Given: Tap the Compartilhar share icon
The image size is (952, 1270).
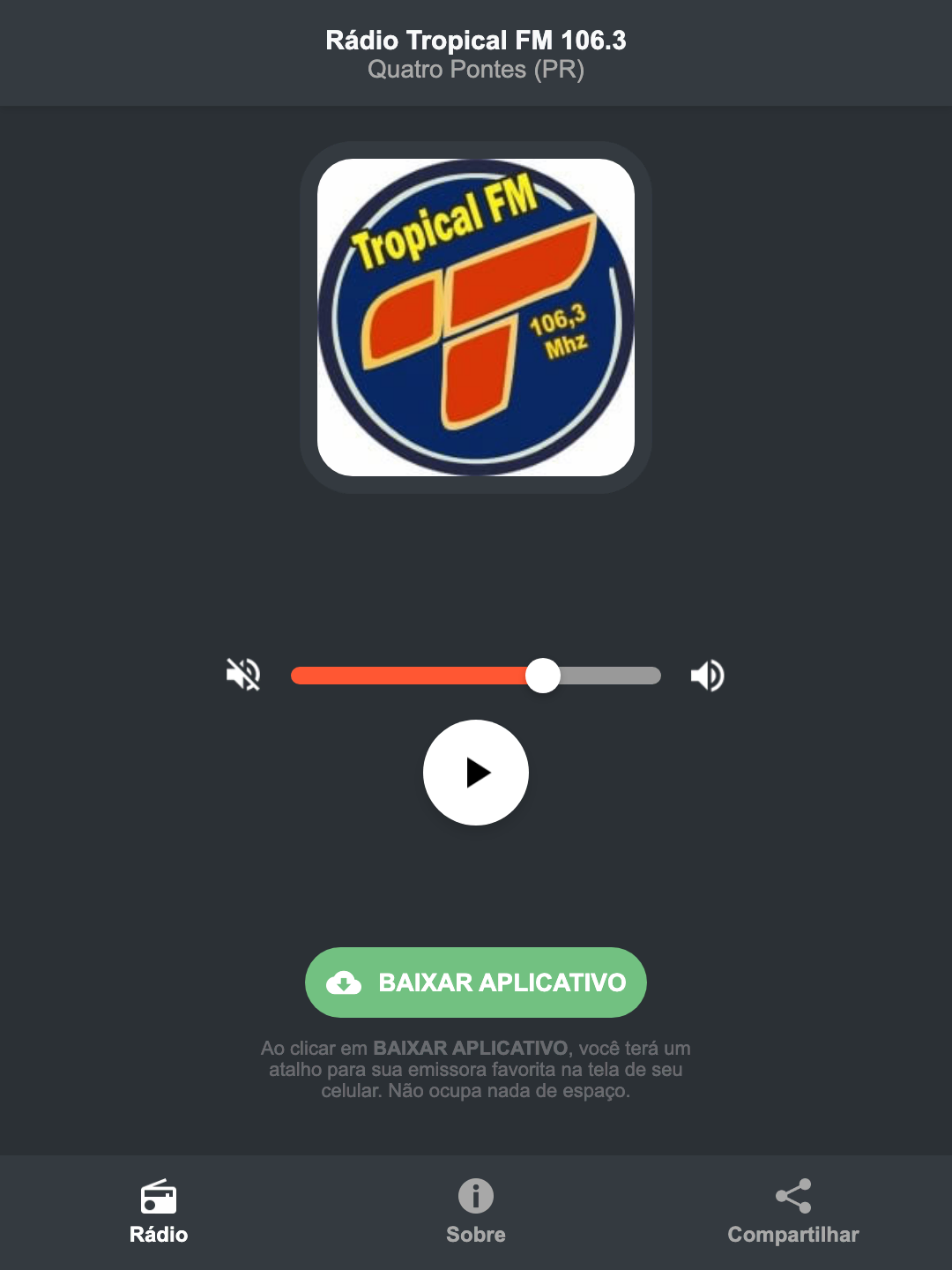Looking at the screenshot, I should tap(792, 1196).
